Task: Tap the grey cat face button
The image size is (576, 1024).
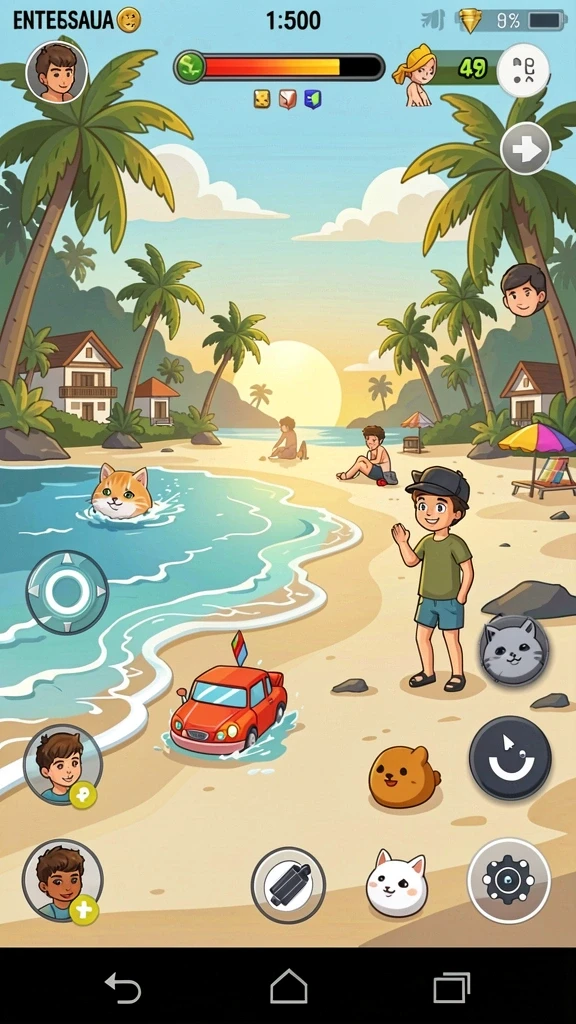Action: [514, 650]
